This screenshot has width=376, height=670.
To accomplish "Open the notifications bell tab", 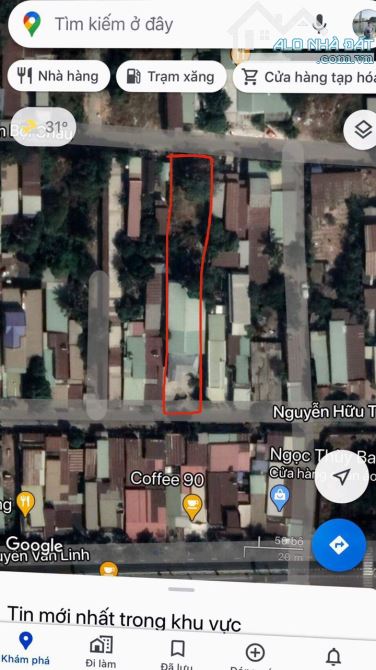I will click(333, 656).
